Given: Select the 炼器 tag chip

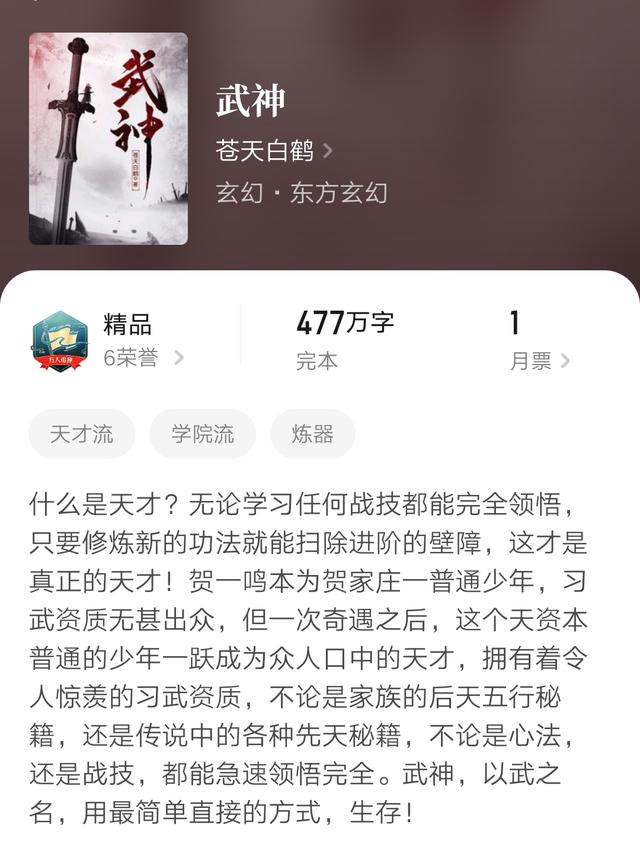Looking at the screenshot, I should tap(312, 434).
